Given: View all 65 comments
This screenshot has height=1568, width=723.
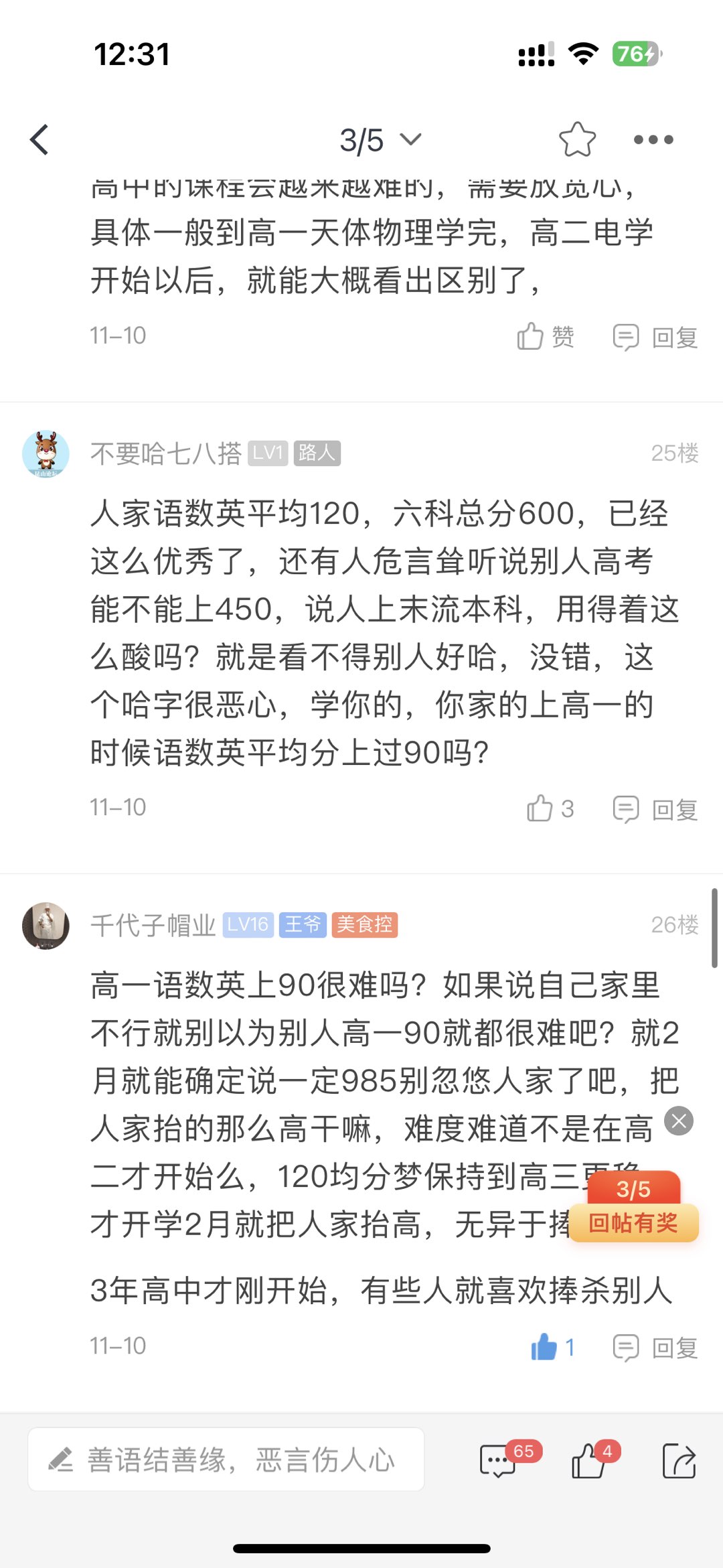Looking at the screenshot, I should click(499, 1460).
